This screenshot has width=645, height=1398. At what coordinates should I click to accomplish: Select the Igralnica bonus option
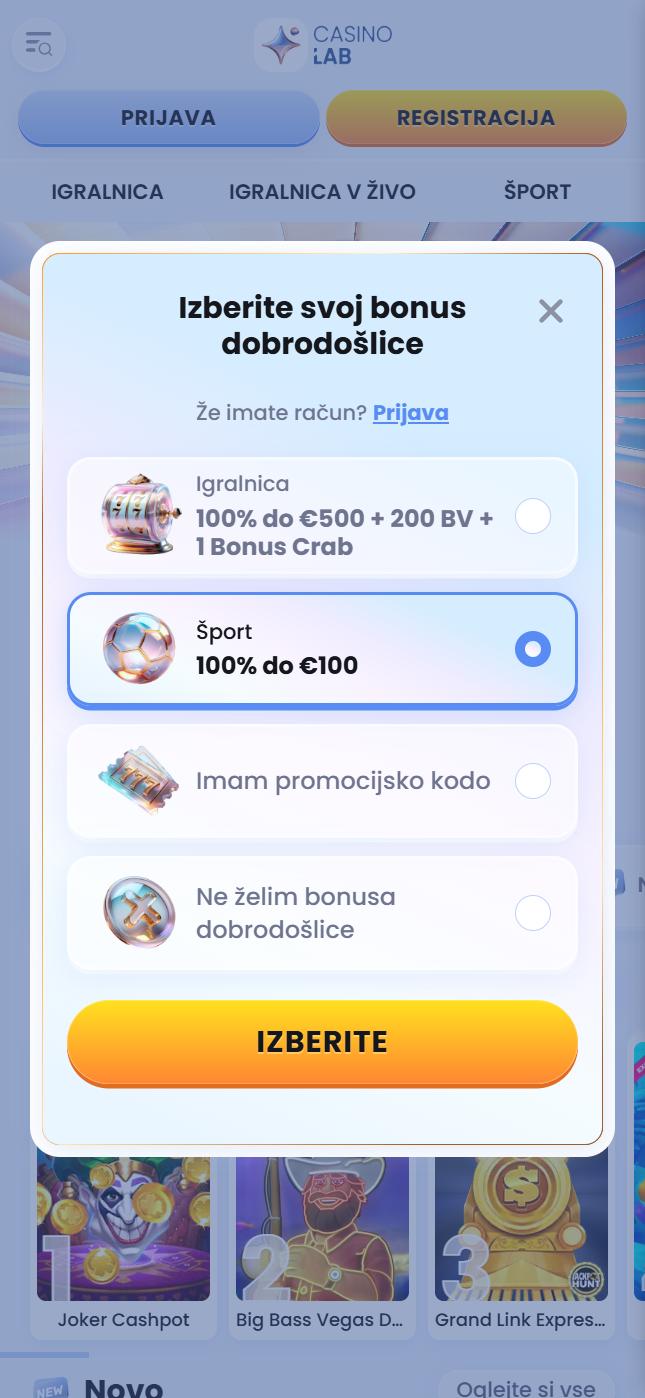[x=322, y=517]
